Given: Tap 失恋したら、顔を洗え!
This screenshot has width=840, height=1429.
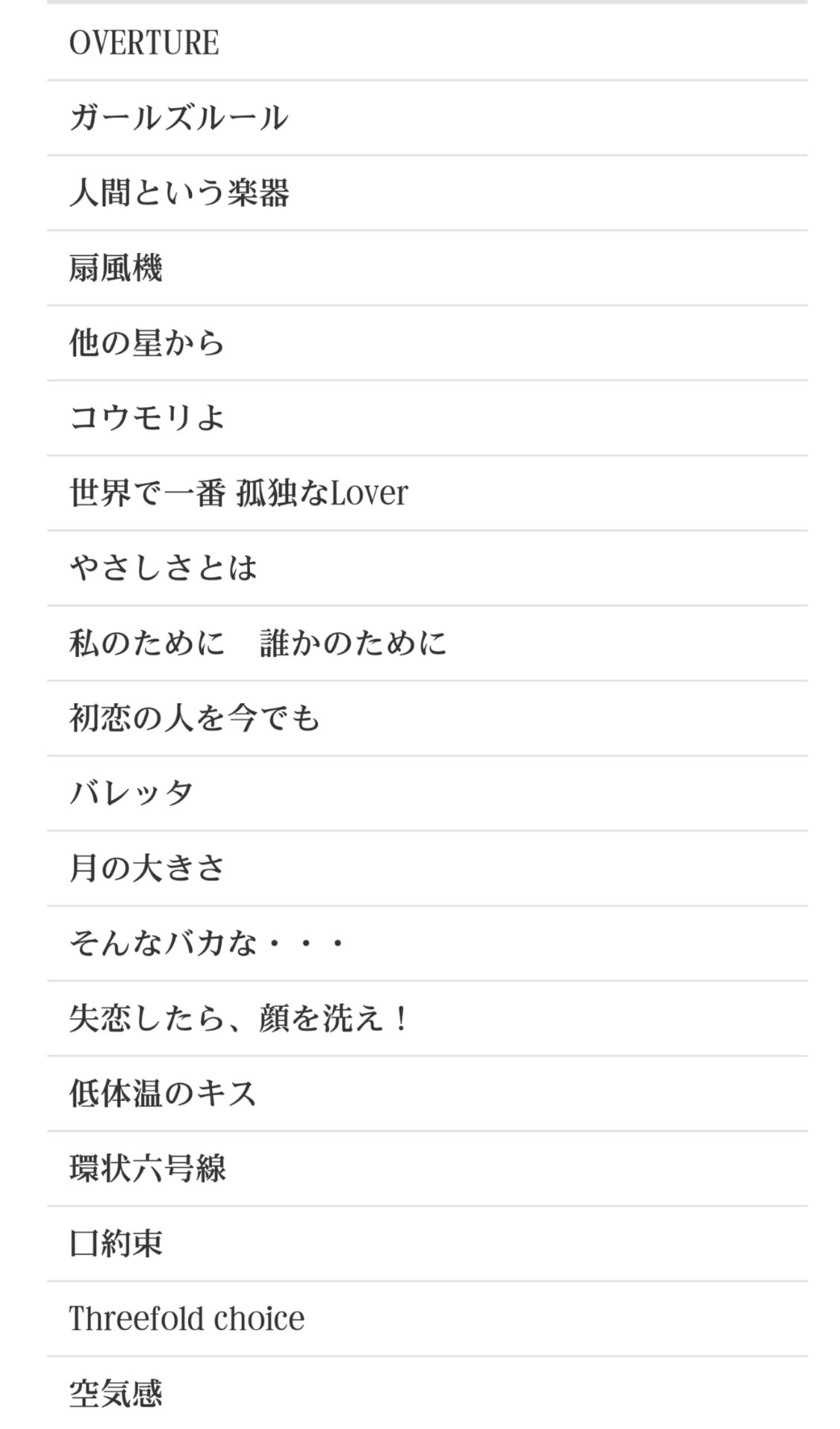Looking at the screenshot, I should click(x=240, y=1018).
